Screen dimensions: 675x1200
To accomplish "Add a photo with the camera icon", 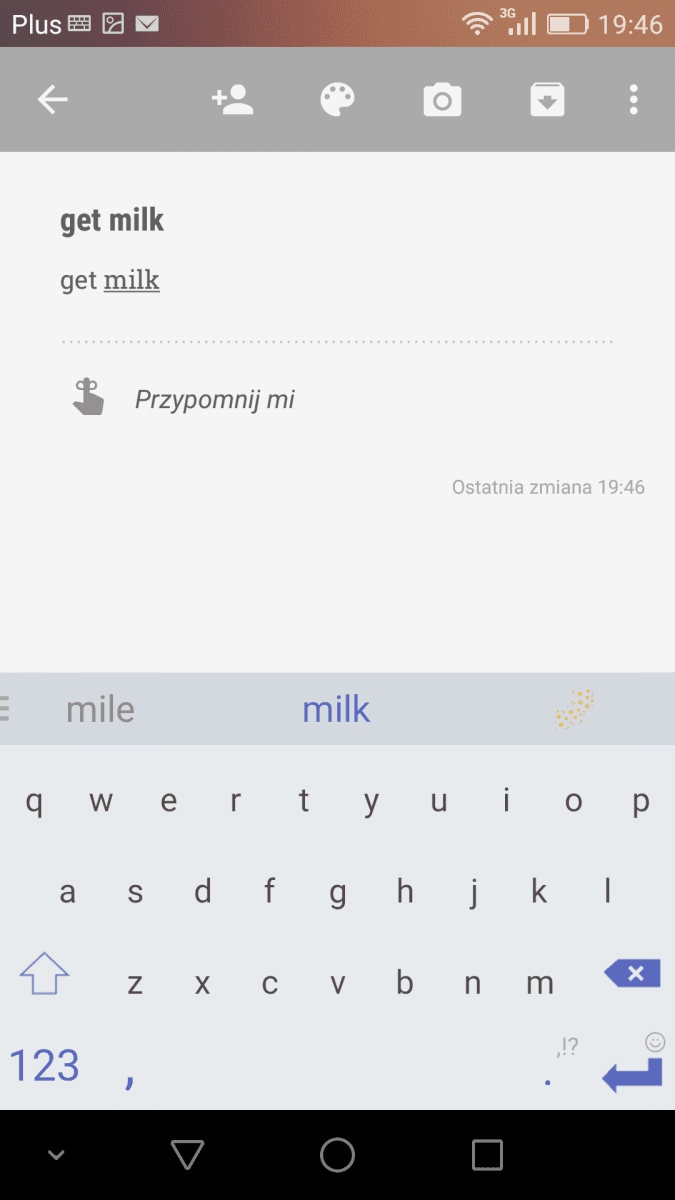I will point(442,100).
